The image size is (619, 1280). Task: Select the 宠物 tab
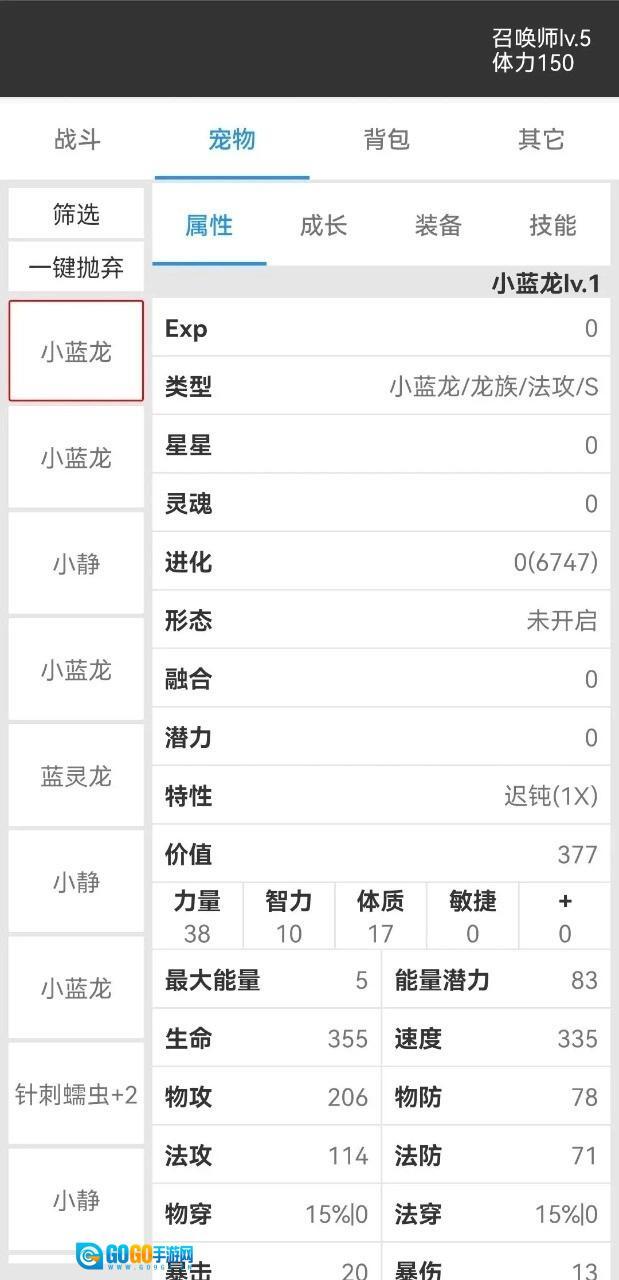(x=232, y=139)
